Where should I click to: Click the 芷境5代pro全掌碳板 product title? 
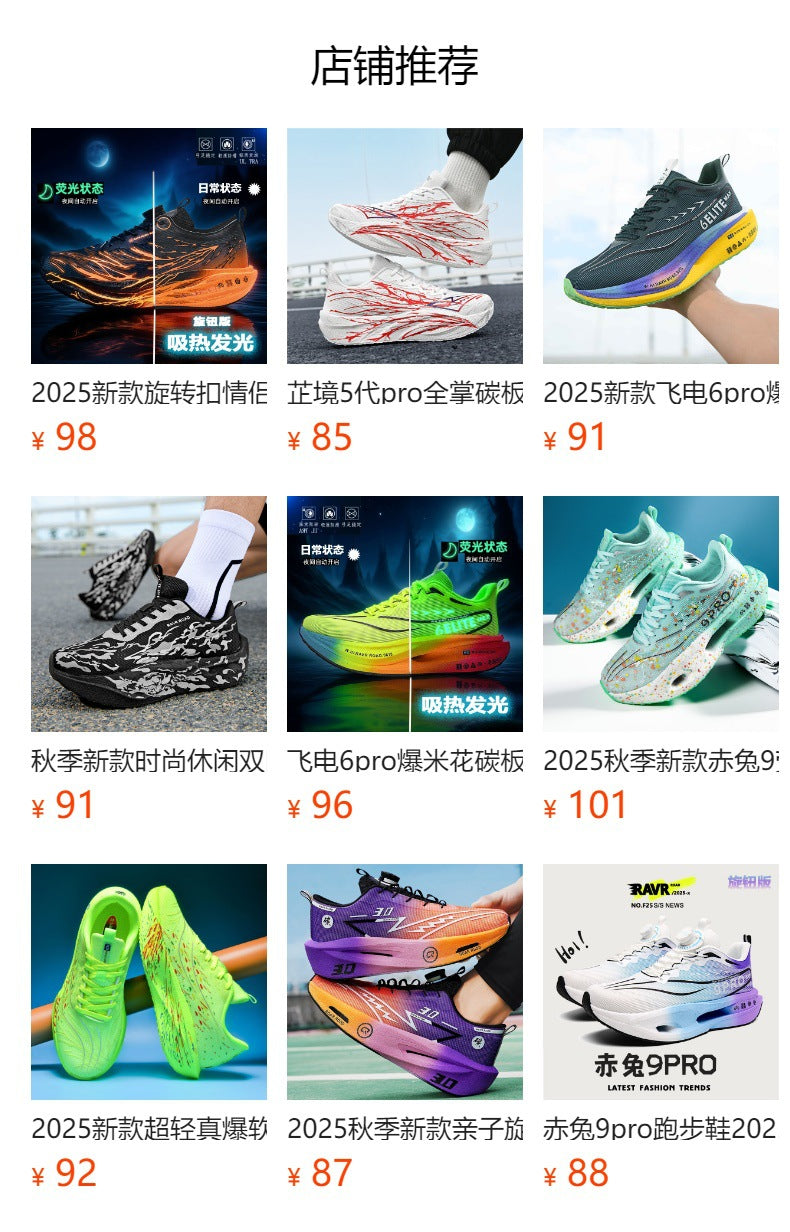pyautogui.click(x=405, y=392)
